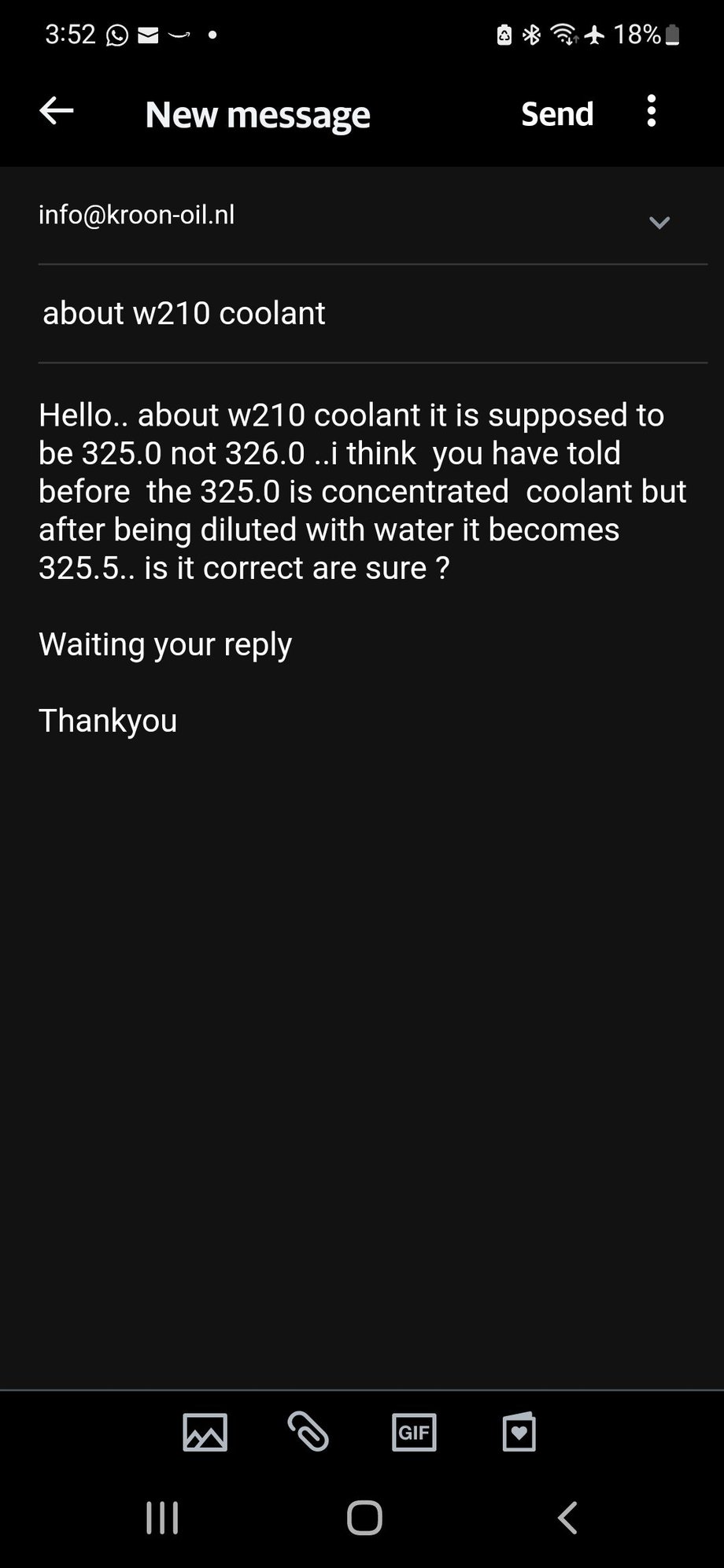Viewport: 724px width, 1568px height.
Task: Edit the subject about w210 coolant
Action: point(373,313)
